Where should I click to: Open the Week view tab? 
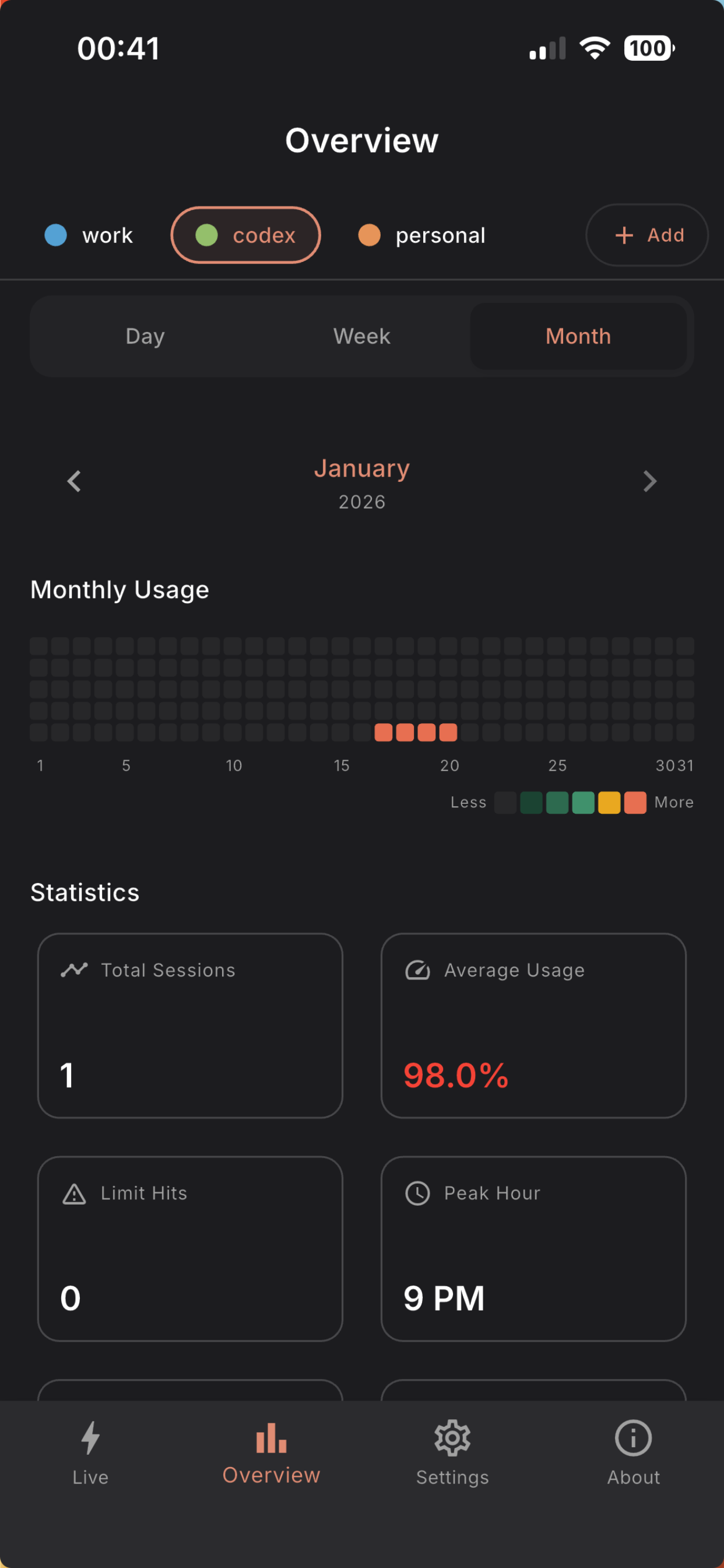point(361,335)
